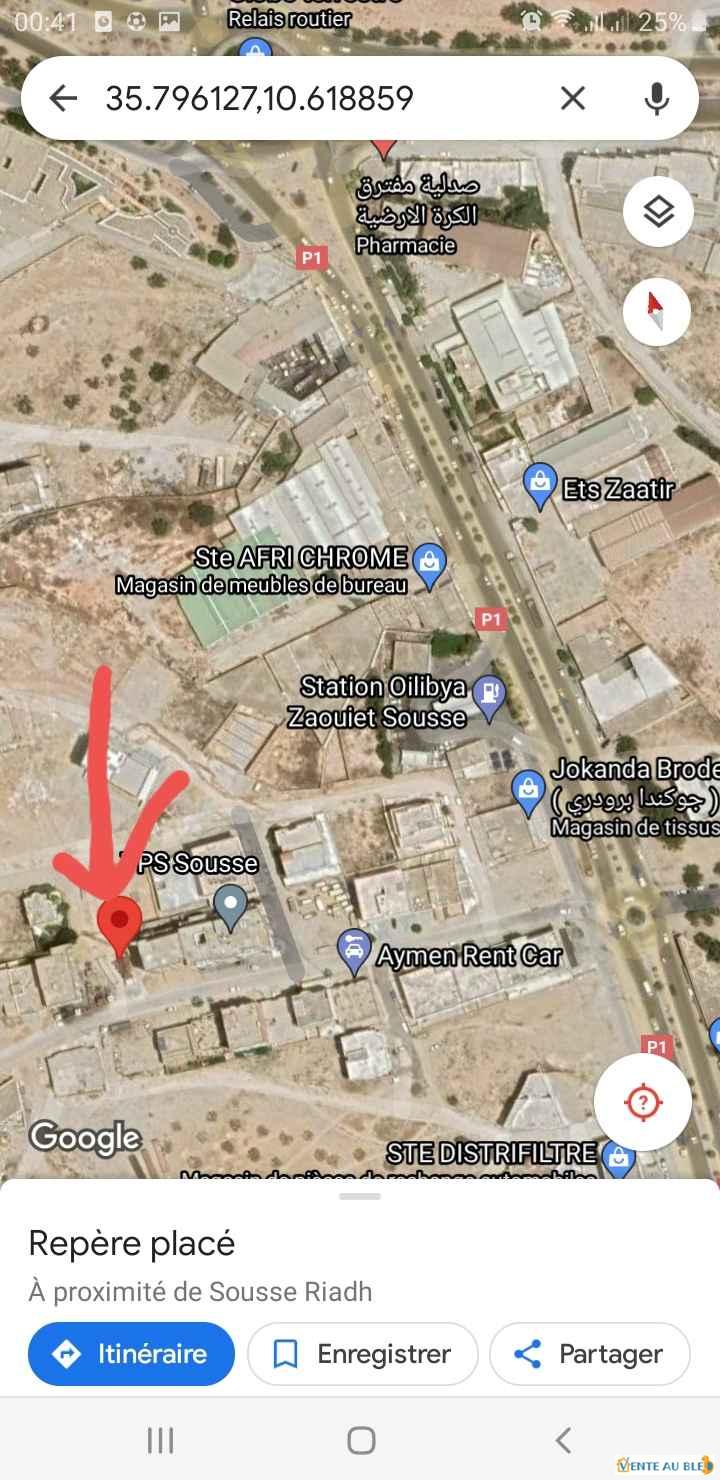Open the Jokanda Broderie fabric store marker

(527, 790)
